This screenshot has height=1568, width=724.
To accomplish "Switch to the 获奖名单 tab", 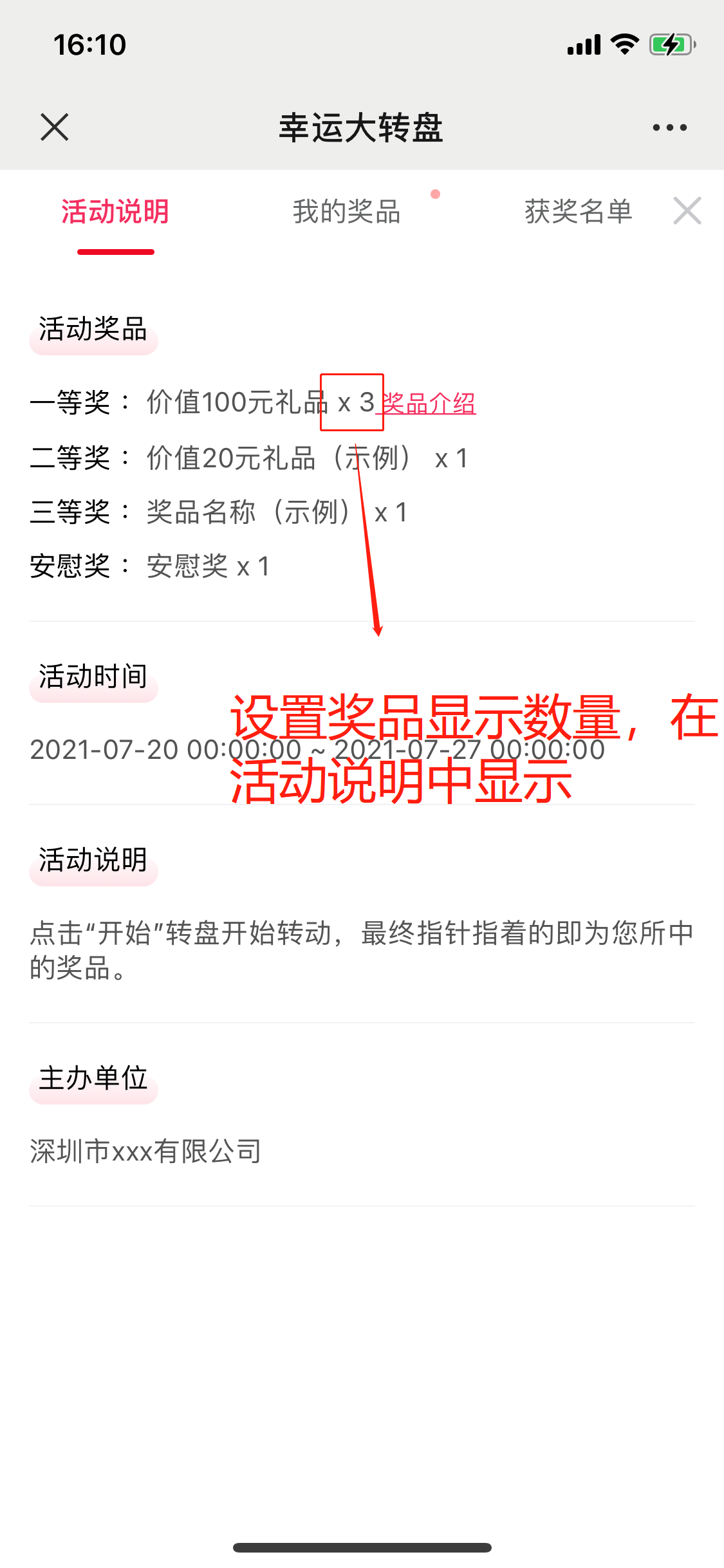I will pyautogui.click(x=578, y=212).
